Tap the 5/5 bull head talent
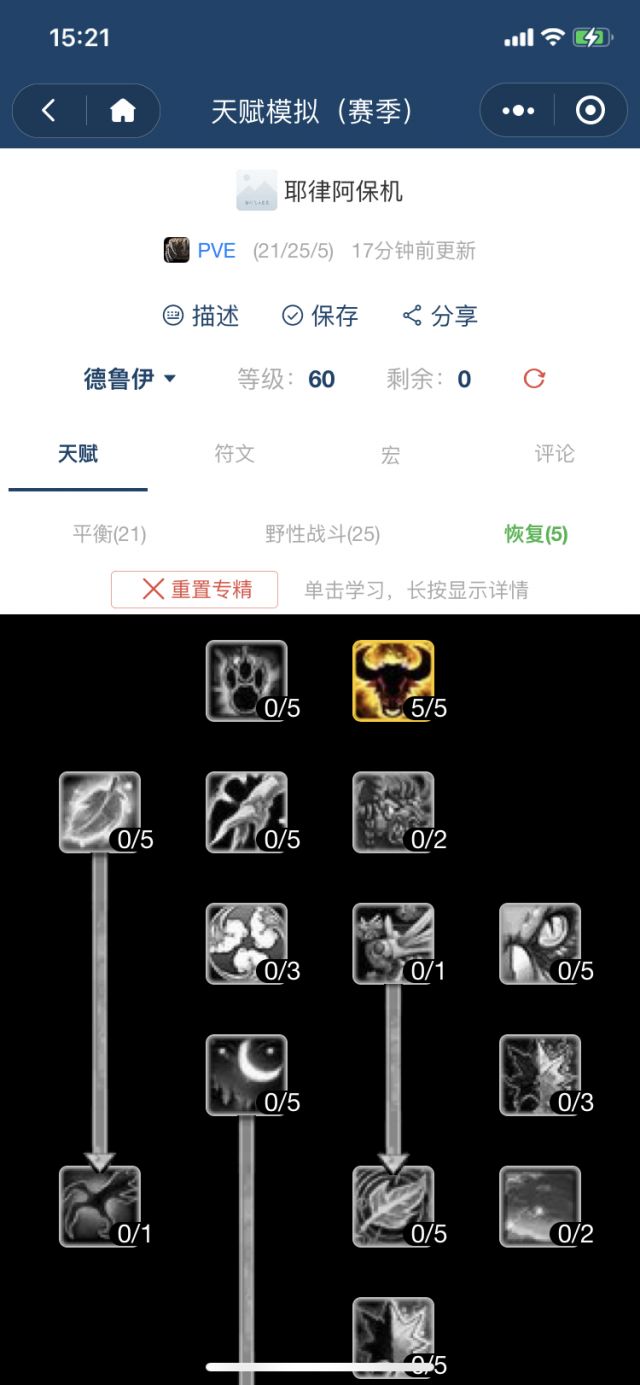 pos(393,680)
